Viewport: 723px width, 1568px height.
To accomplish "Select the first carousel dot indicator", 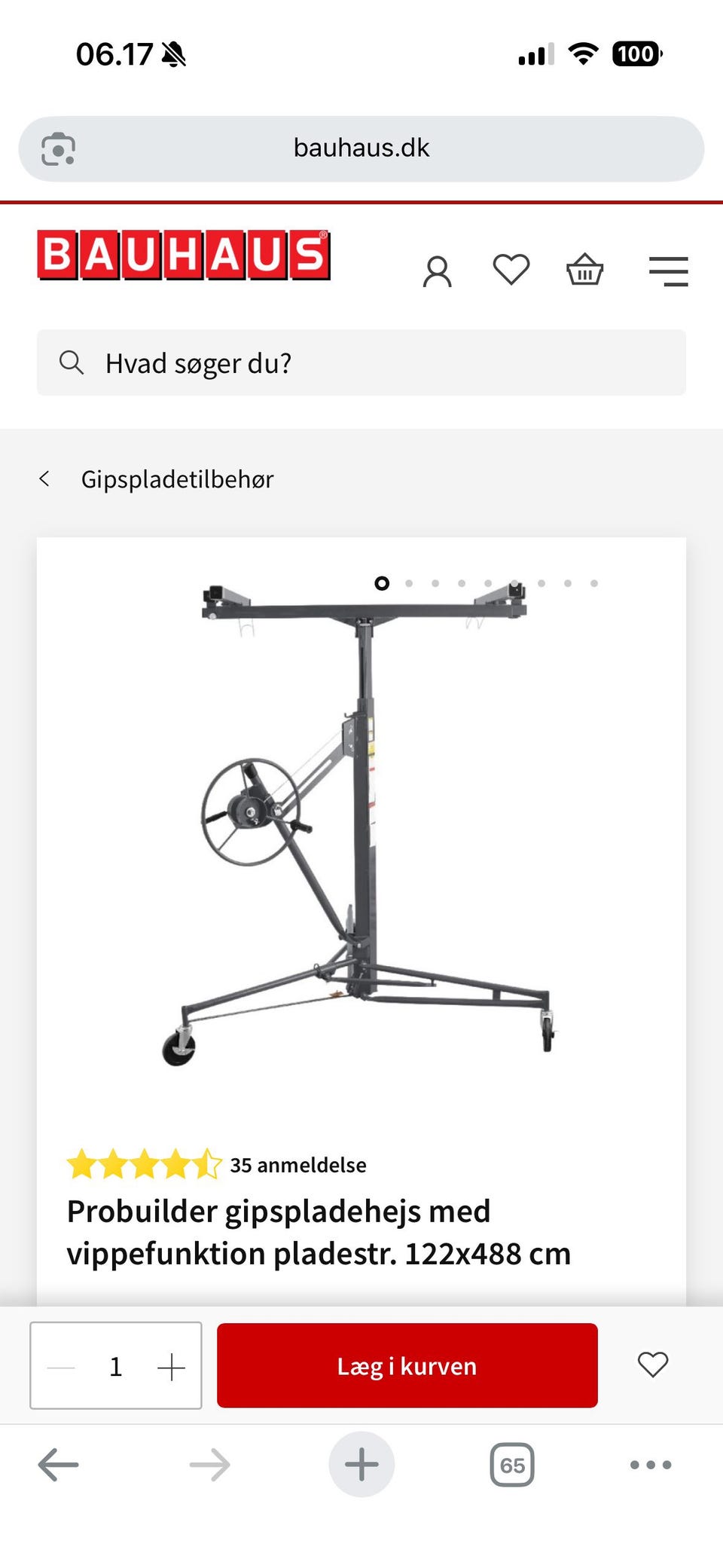I will (382, 583).
